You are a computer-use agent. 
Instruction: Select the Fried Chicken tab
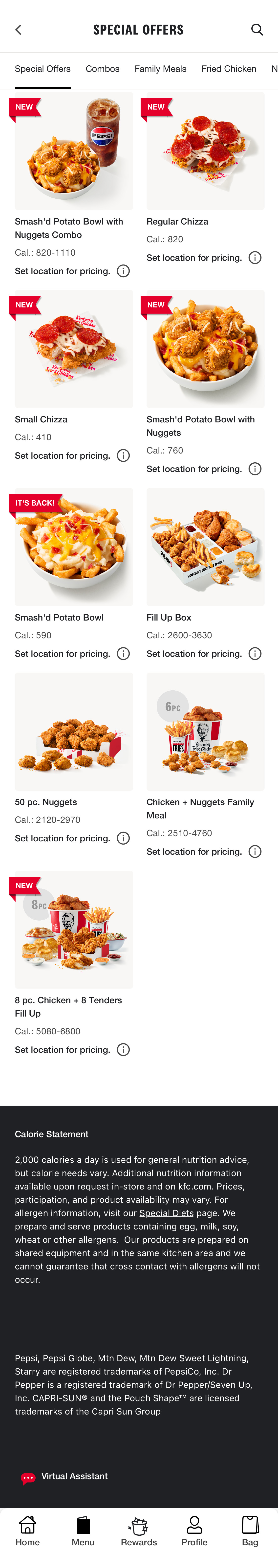point(229,69)
